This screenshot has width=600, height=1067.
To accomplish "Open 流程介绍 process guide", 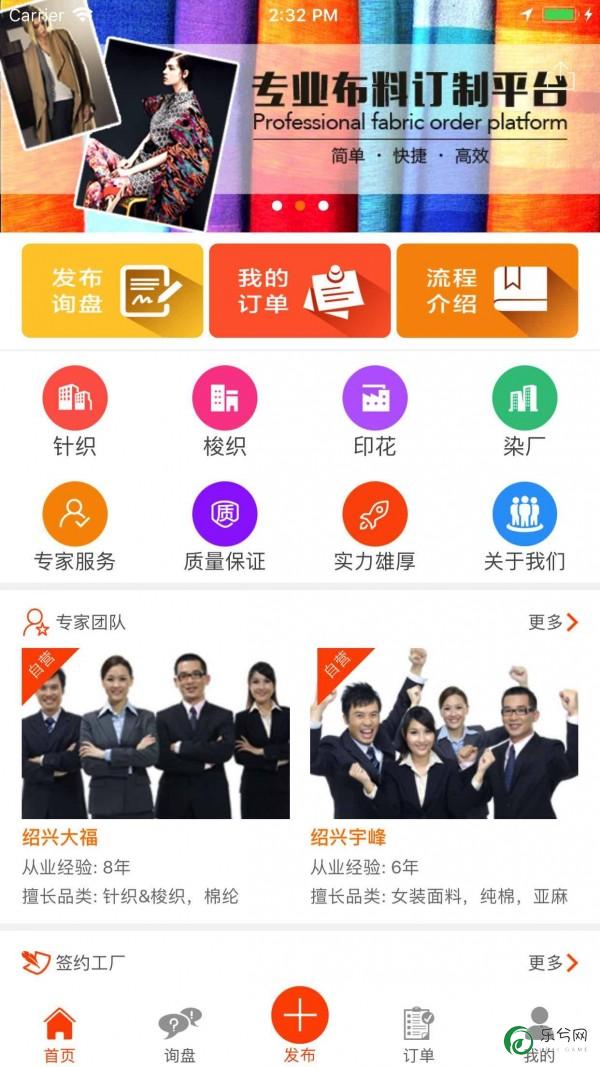I will pyautogui.click(x=487, y=291).
